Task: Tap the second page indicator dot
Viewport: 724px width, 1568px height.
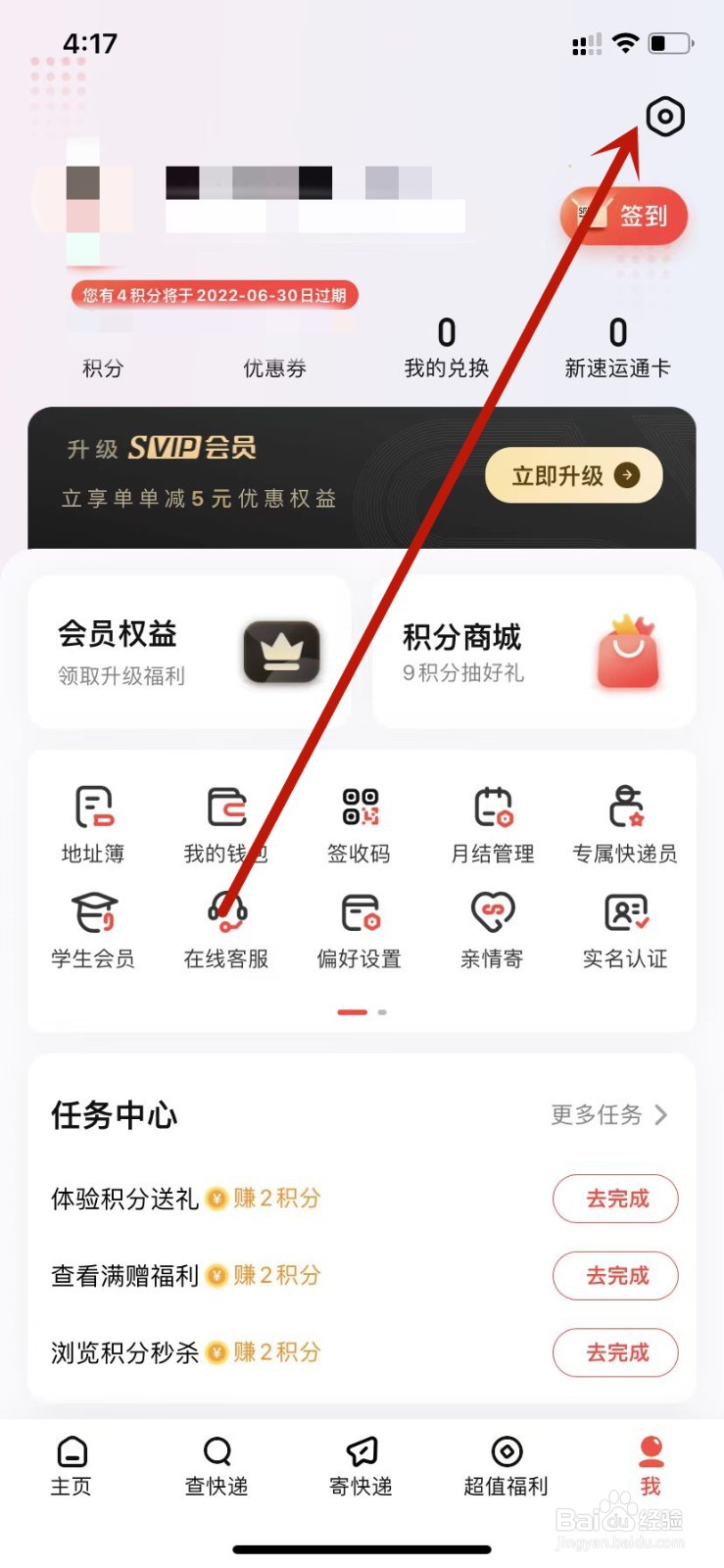Action: coord(381,1012)
